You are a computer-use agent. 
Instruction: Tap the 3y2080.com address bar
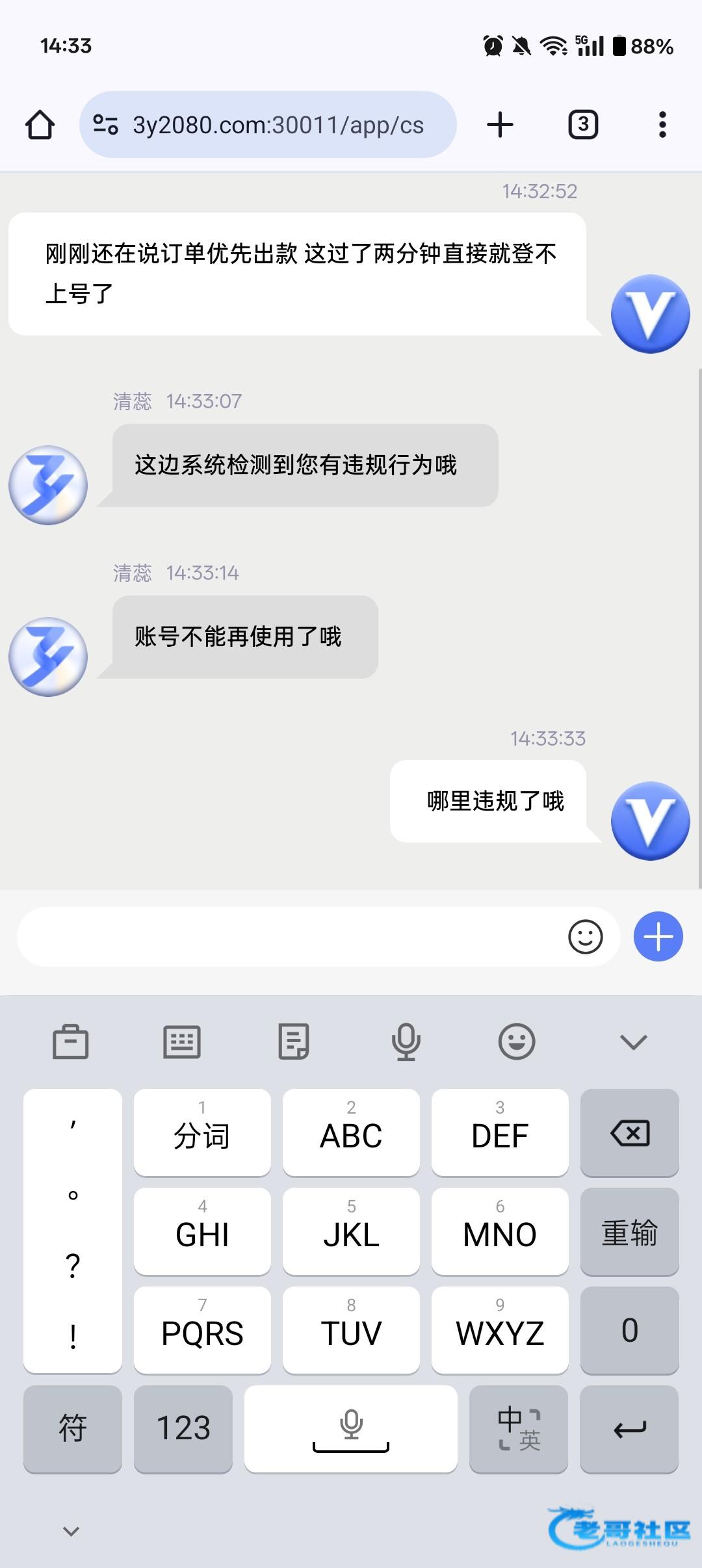[x=268, y=124]
